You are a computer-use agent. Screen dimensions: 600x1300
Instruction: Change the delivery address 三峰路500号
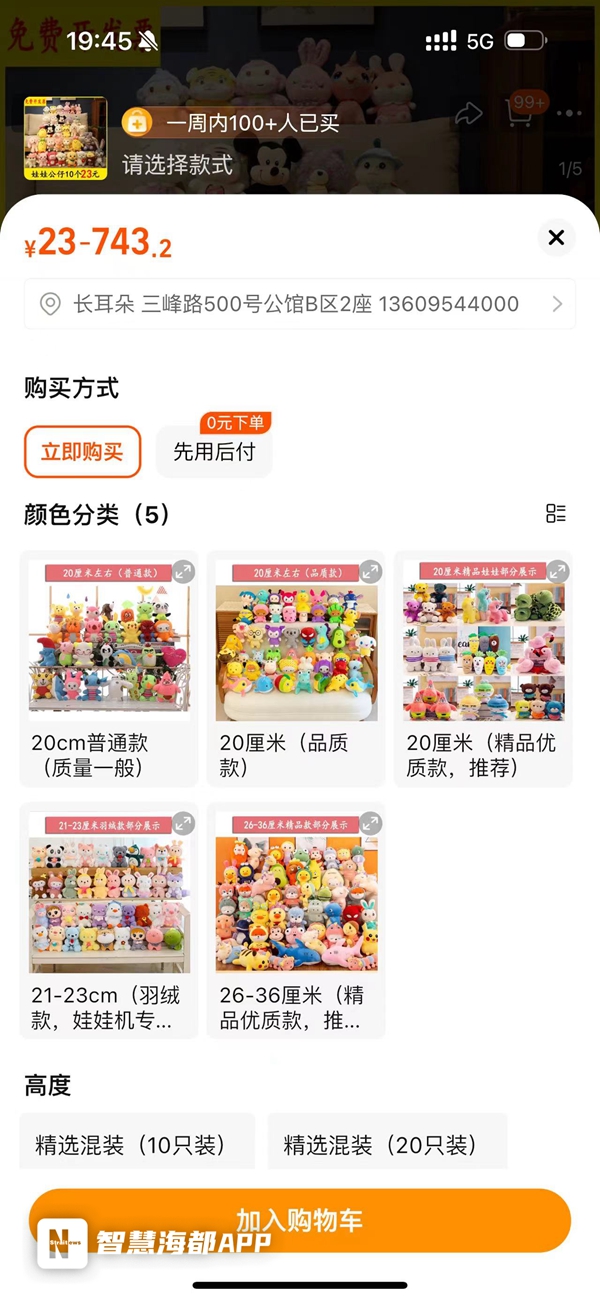[x=299, y=304]
